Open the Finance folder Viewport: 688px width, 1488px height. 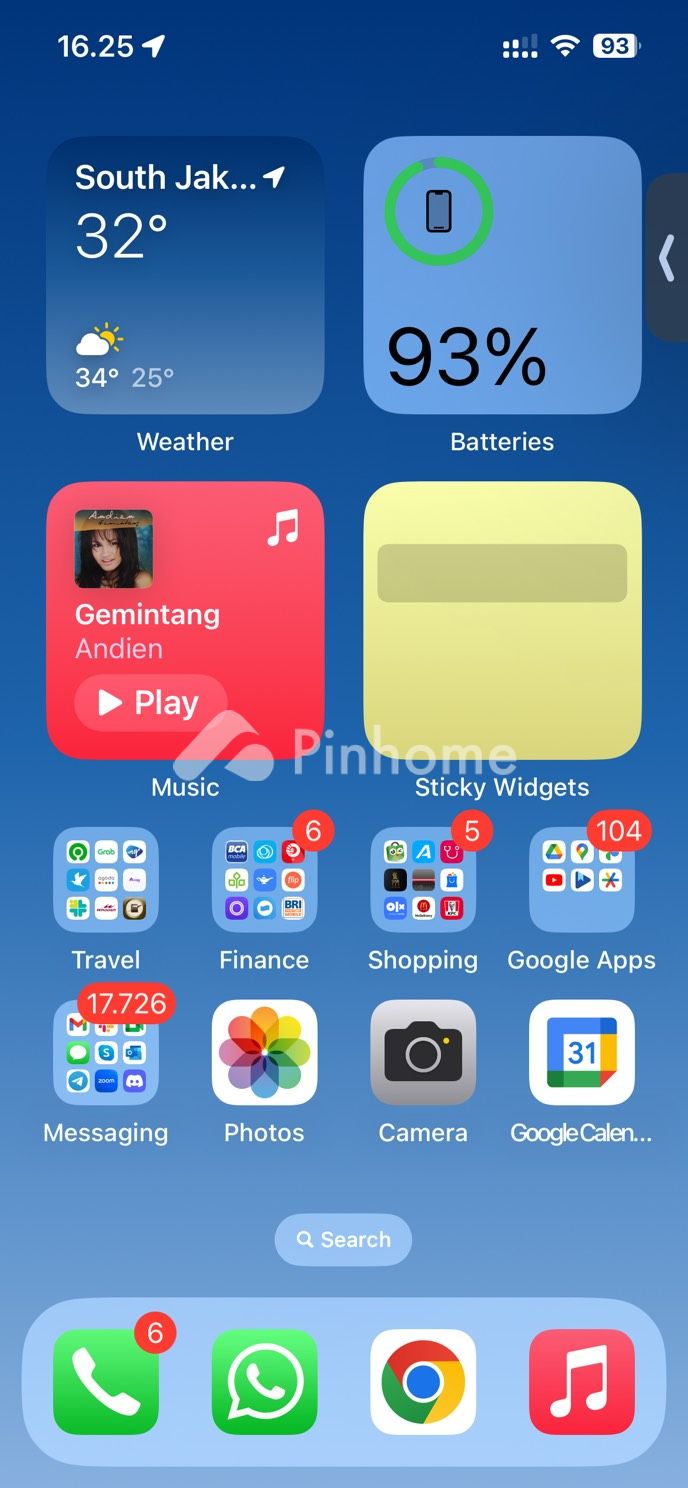[264, 880]
